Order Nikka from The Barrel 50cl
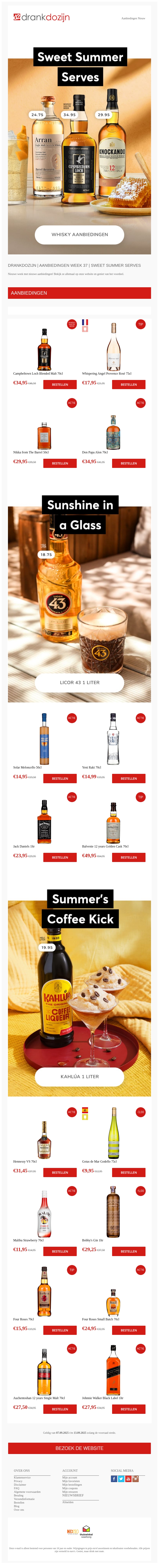159x1568 pixels. [x=60, y=463]
